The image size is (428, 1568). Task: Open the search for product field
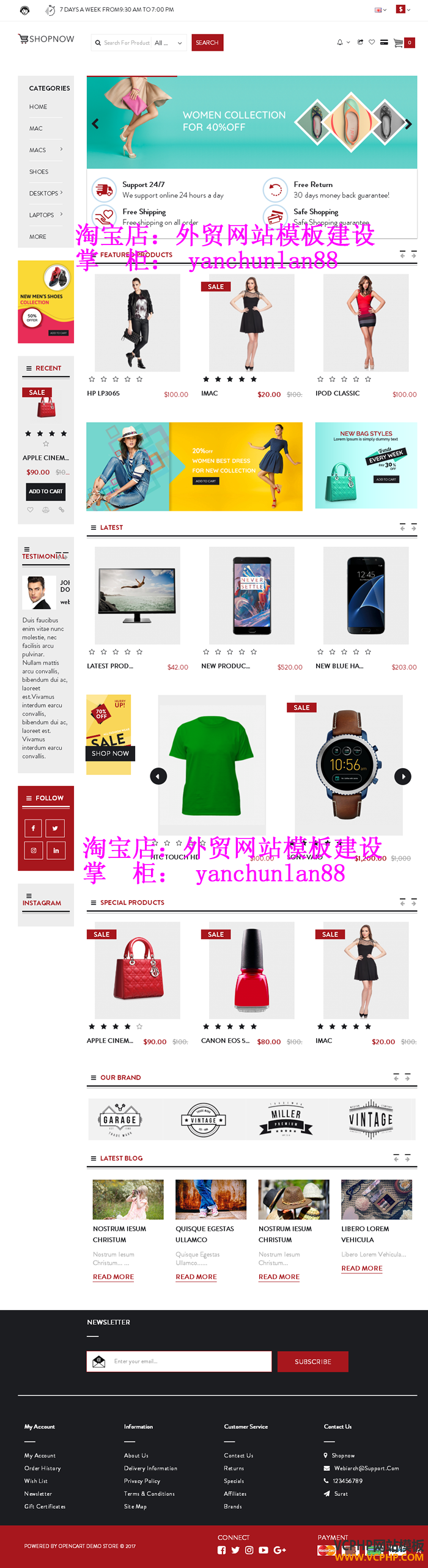tap(126, 43)
